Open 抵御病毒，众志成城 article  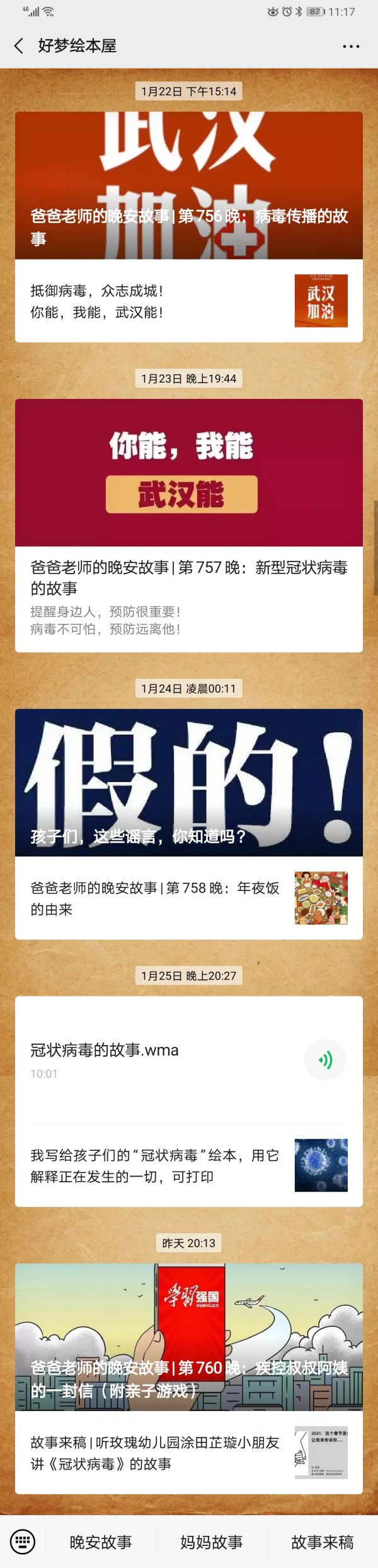coord(189,301)
